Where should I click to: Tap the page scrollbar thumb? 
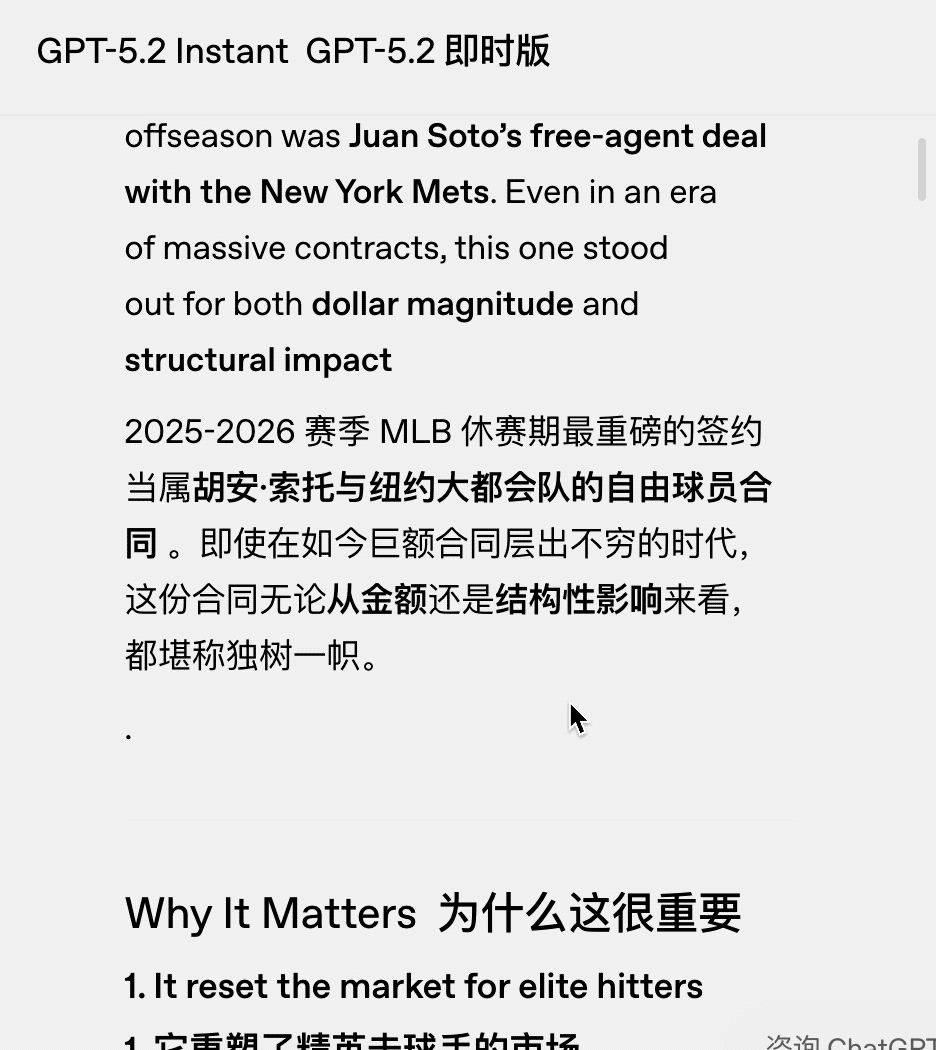(x=923, y=169)
